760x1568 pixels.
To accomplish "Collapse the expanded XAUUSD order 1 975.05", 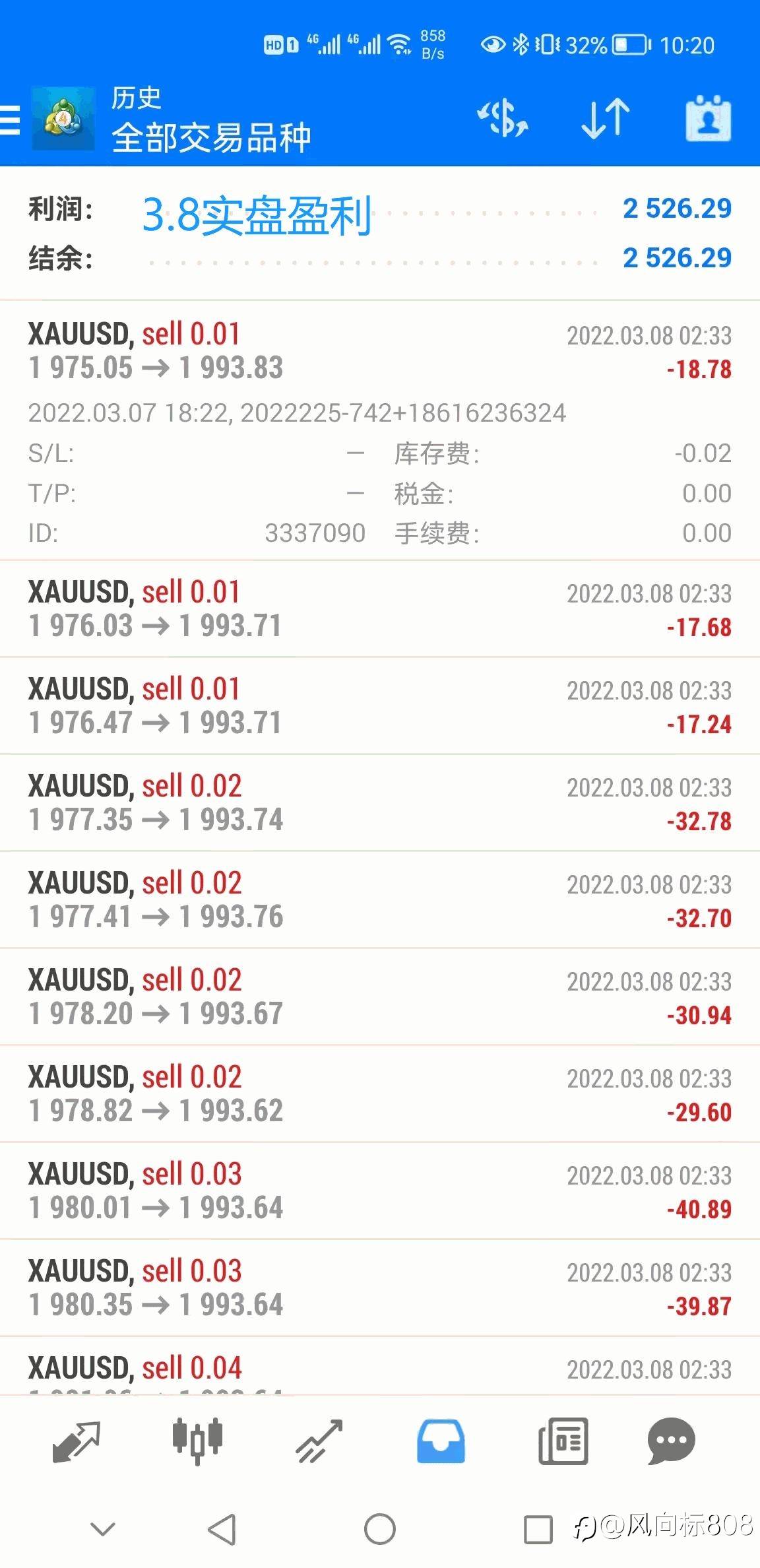I will click(380, 430).
